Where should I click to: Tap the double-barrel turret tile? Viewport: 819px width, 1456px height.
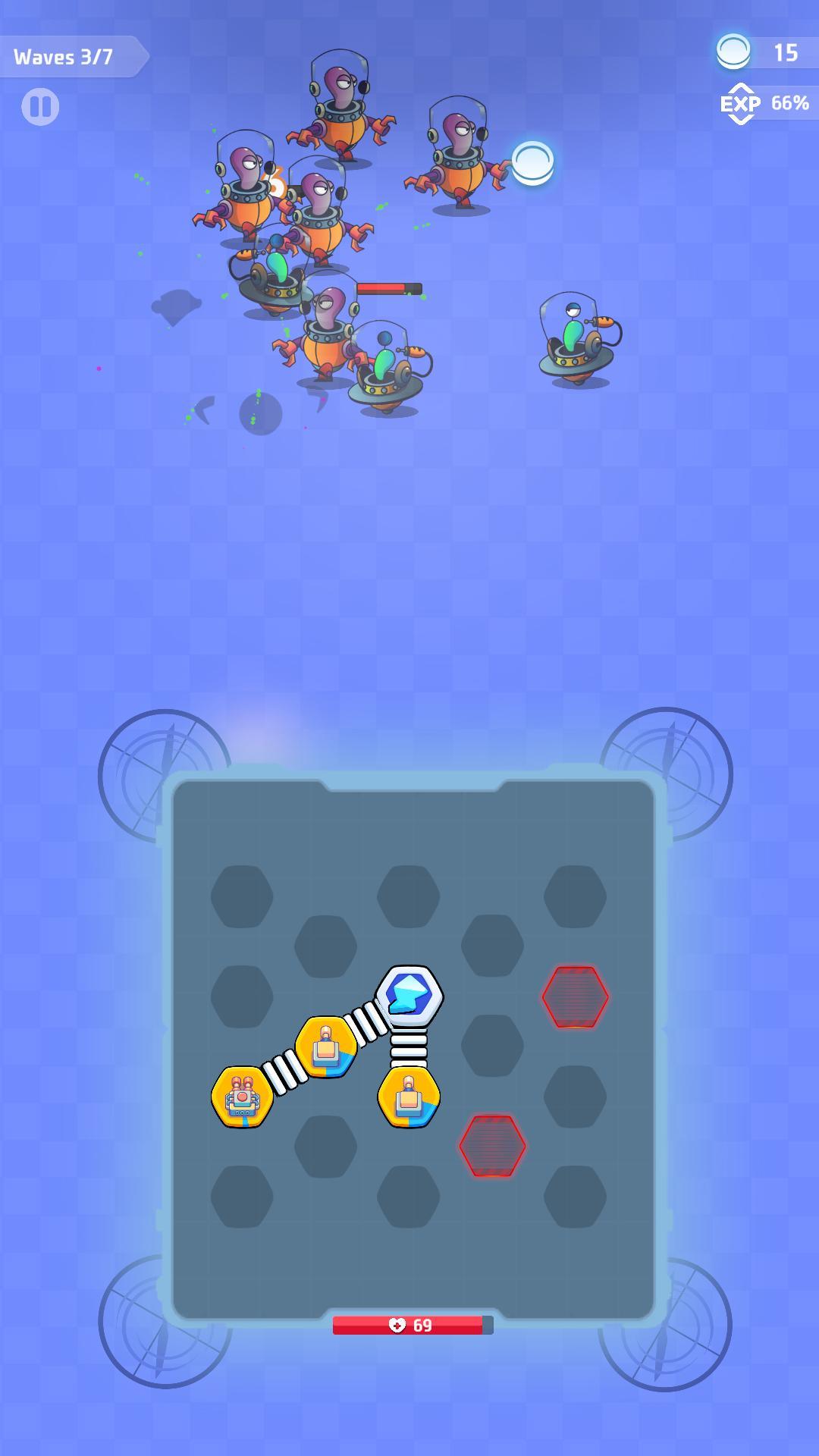(242, 1097)
